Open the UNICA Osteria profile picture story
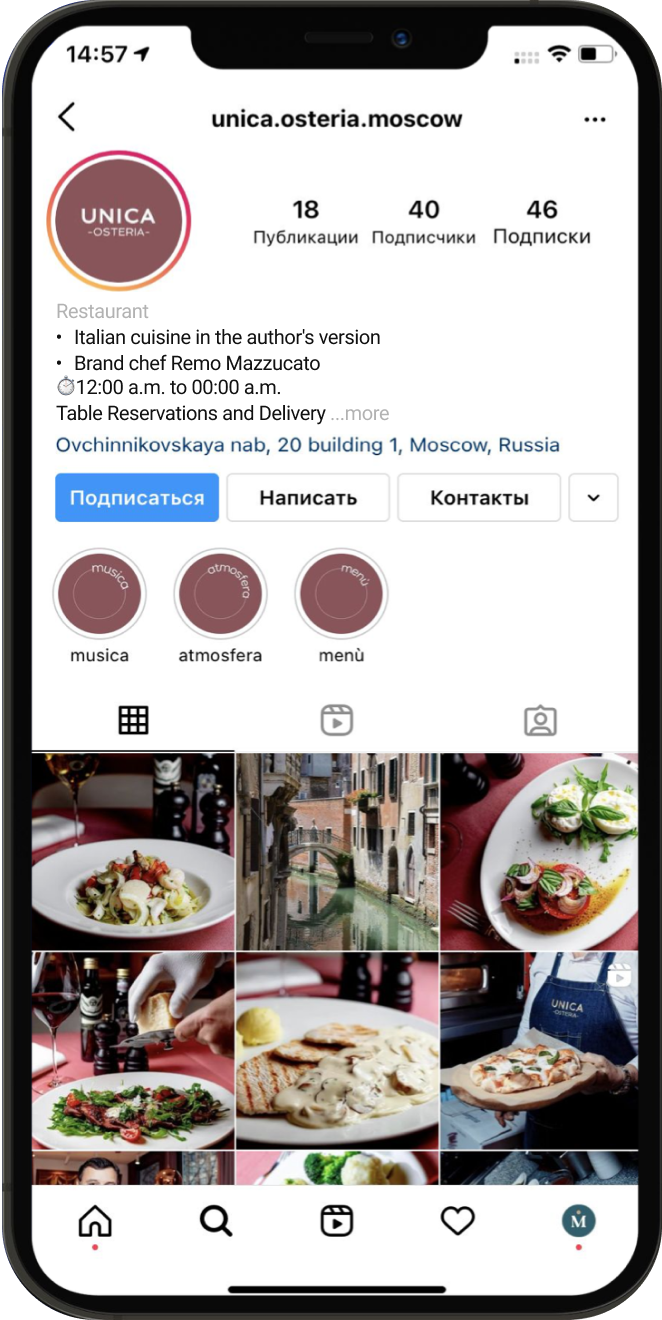Viewport: 662px width, 1320px height. (118, 221)
